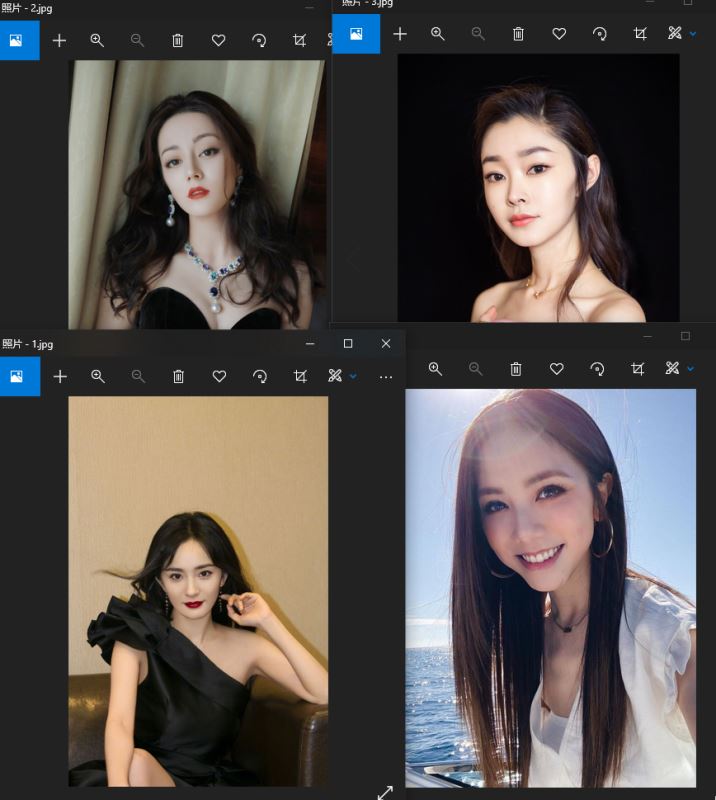Tap the add-to plus icon in 1.jpg window

point(60,377)
